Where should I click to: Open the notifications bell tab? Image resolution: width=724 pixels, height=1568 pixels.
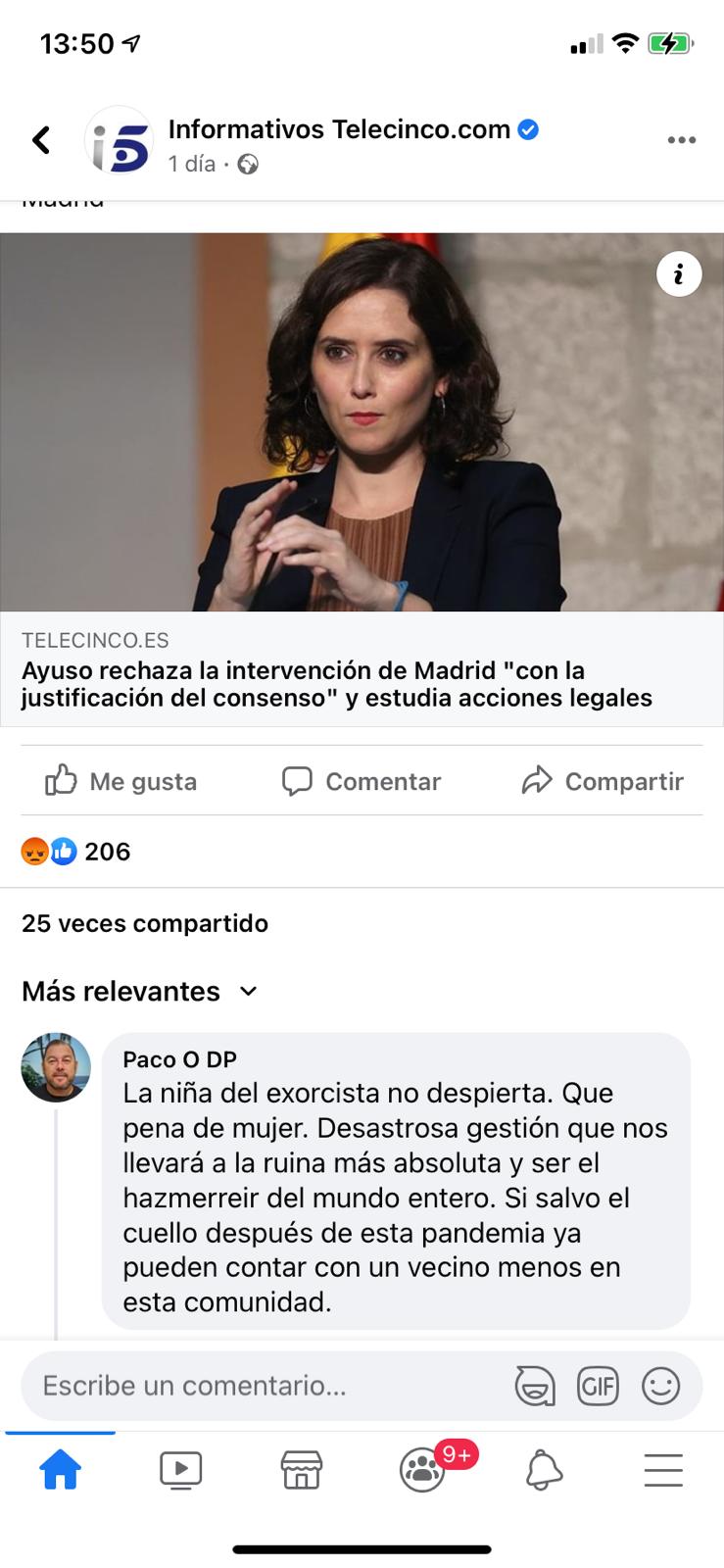(x=544, y=1470)
